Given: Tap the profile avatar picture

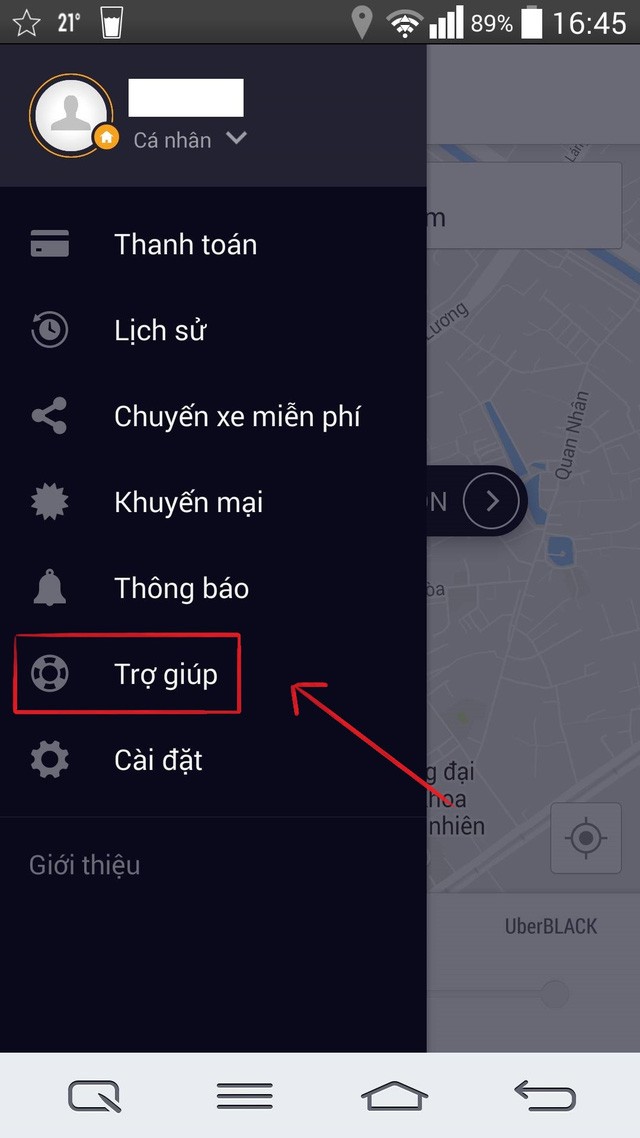Looking at the screenshot, I should (72, 115).
